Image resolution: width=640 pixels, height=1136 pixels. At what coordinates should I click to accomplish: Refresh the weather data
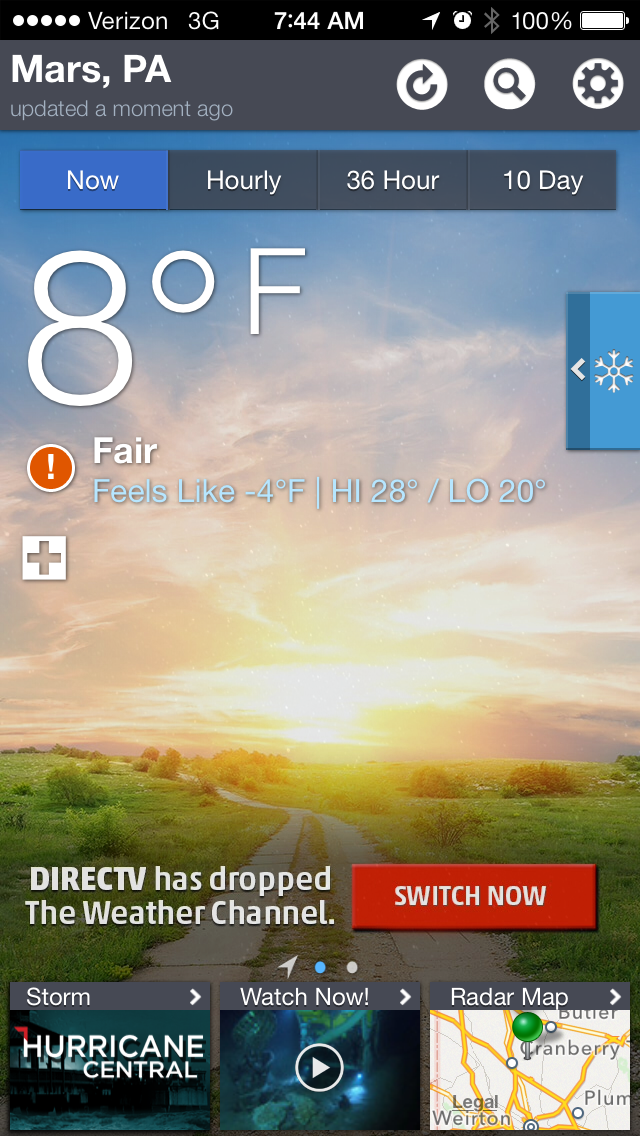point(422,85)
